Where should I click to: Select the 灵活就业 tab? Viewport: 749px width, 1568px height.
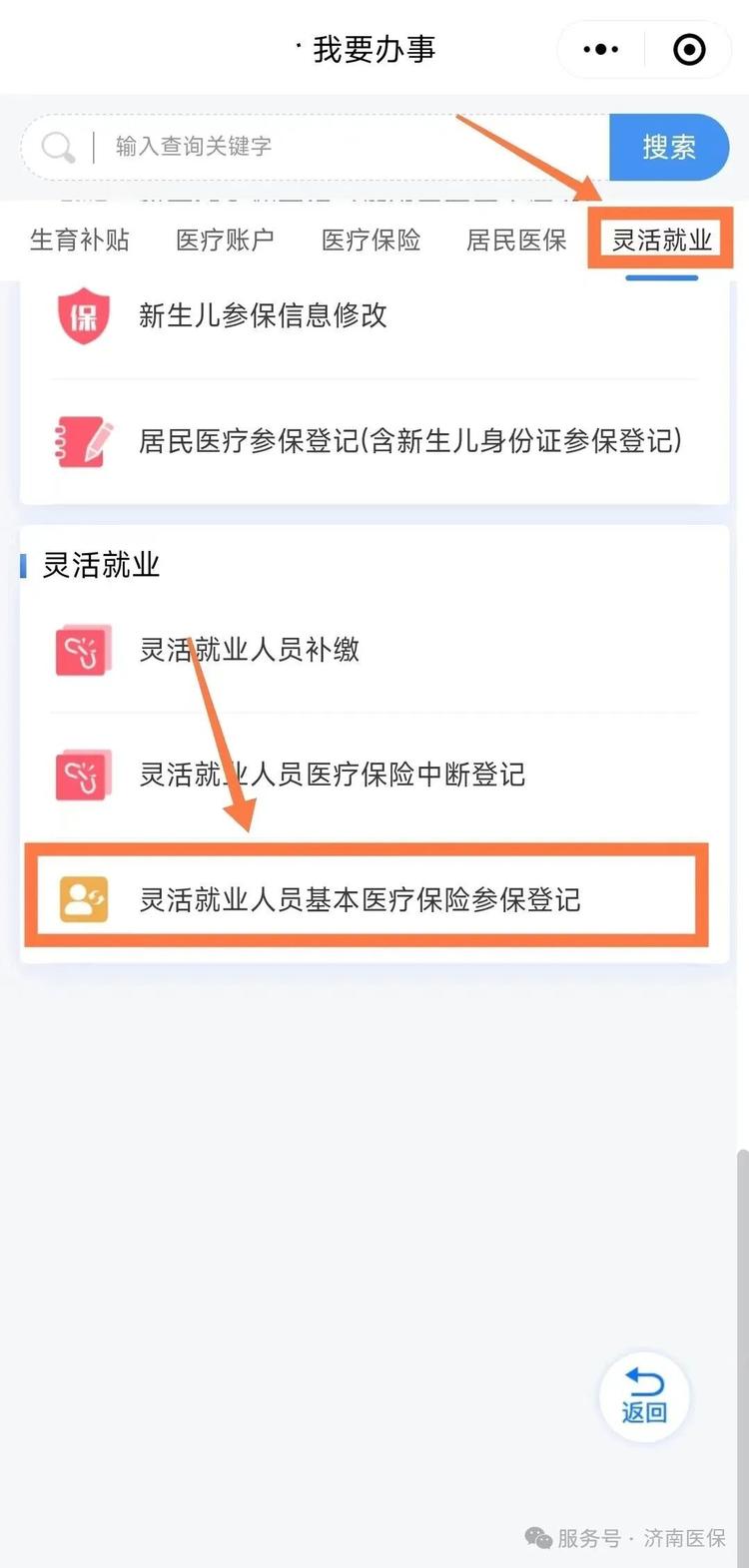[661, 240]
